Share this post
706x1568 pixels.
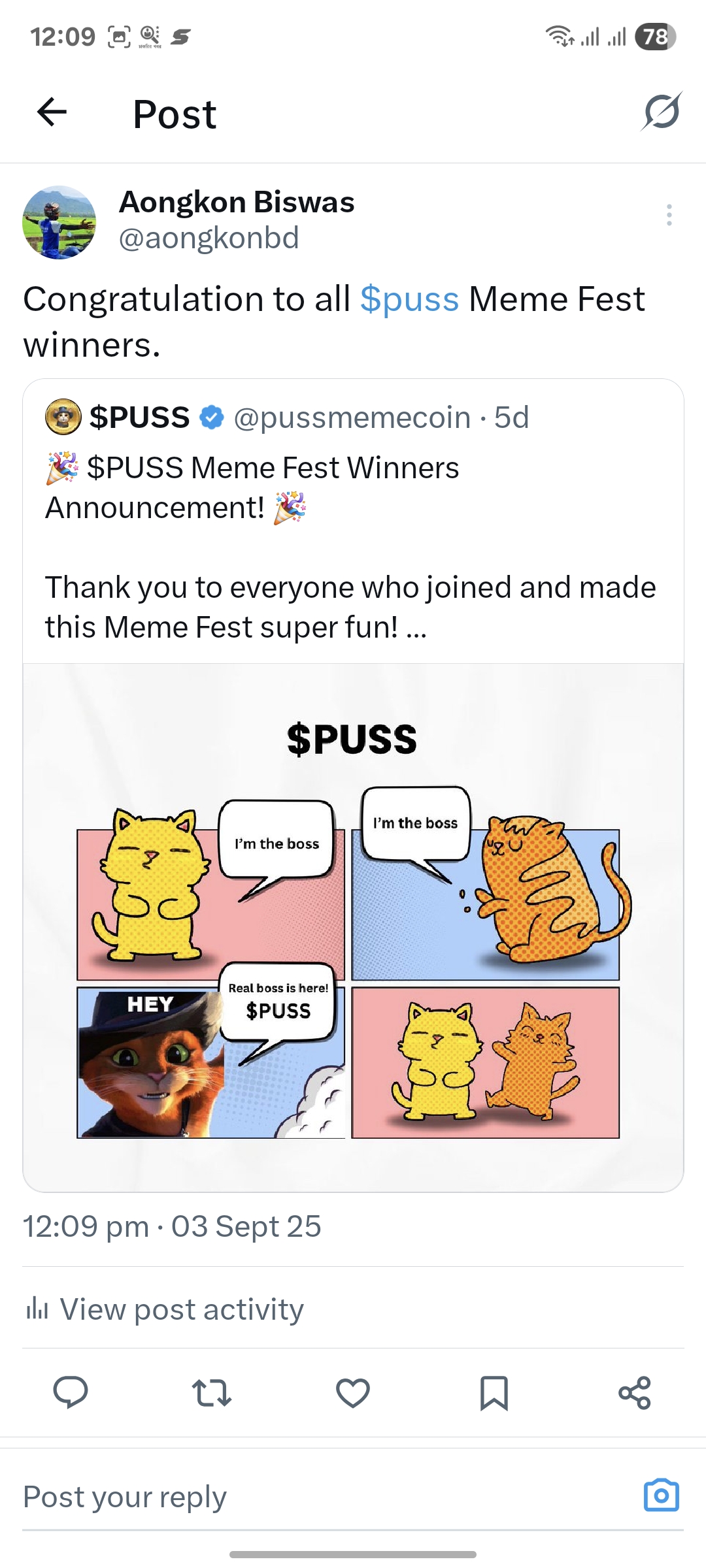(x=635, y=1392)
